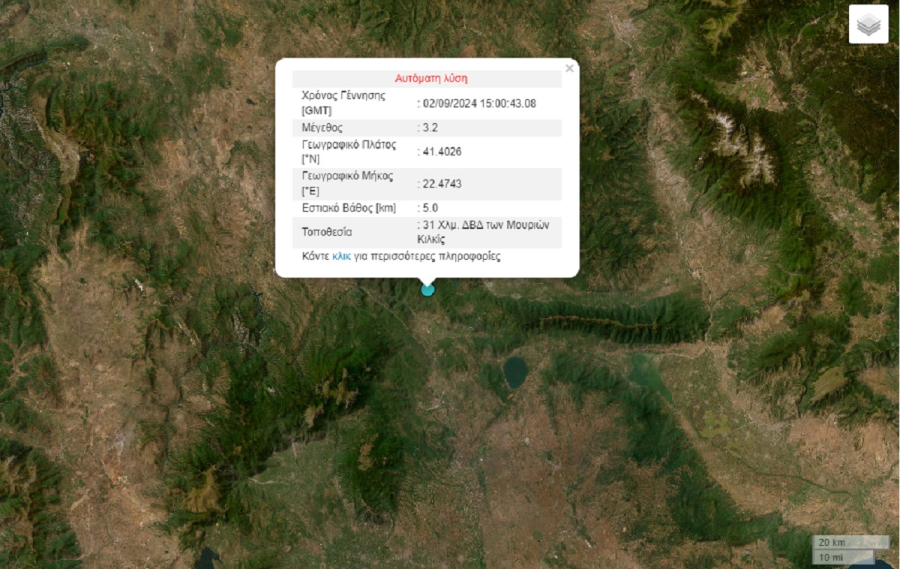This screenshot has height=569, width=900.
Task: Tap the earthquake epicenter marker
Action: pyautogui.click(x=428, y=290)
